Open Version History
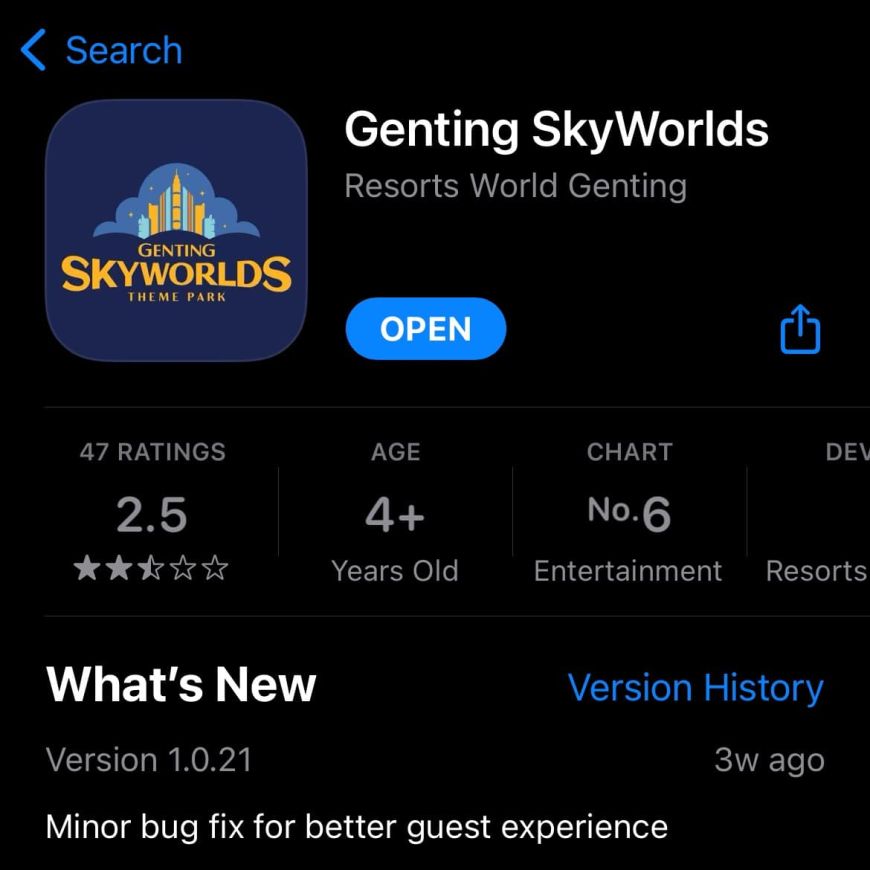The height and width of the screenshot is (870, 870). point(695,688)
